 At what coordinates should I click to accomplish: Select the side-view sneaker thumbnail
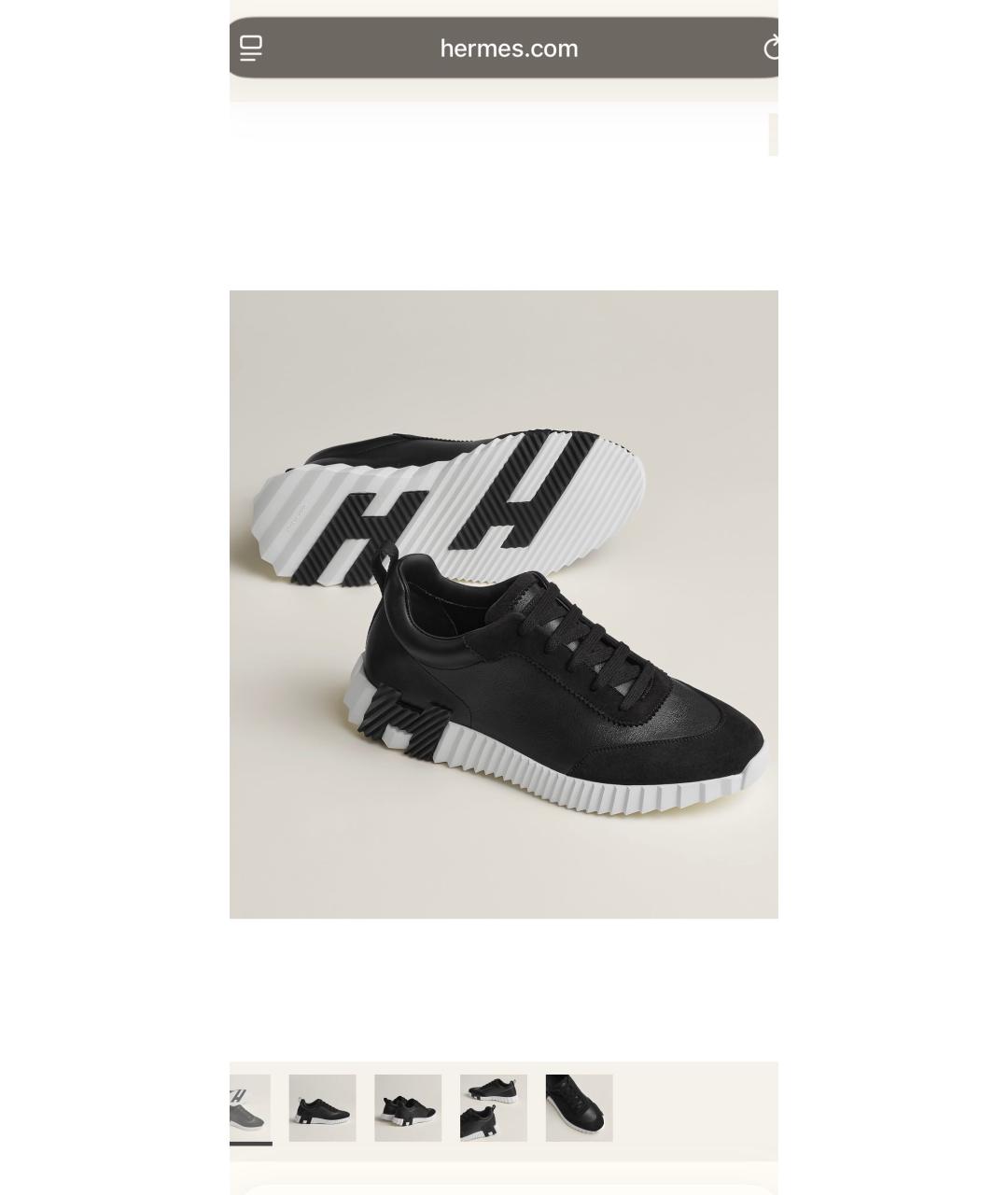coord(322,1107)
